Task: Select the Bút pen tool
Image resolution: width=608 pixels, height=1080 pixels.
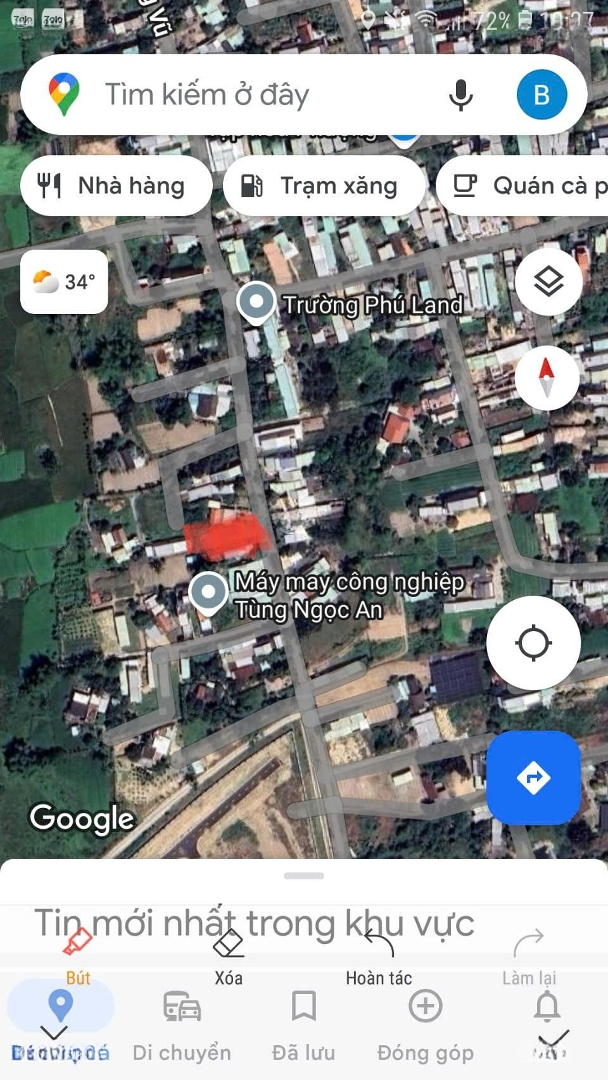Action: [78, 956]
